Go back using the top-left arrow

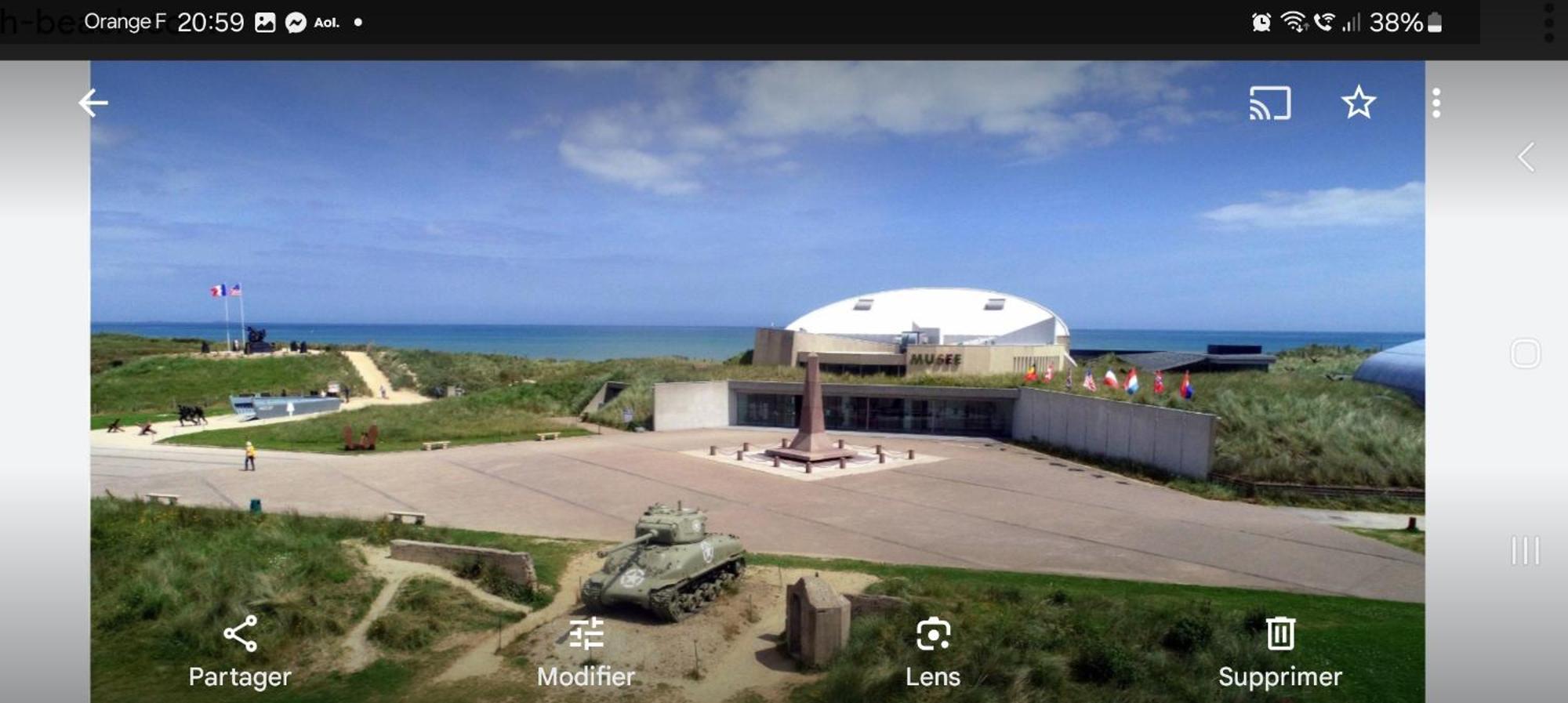[93, 103]
